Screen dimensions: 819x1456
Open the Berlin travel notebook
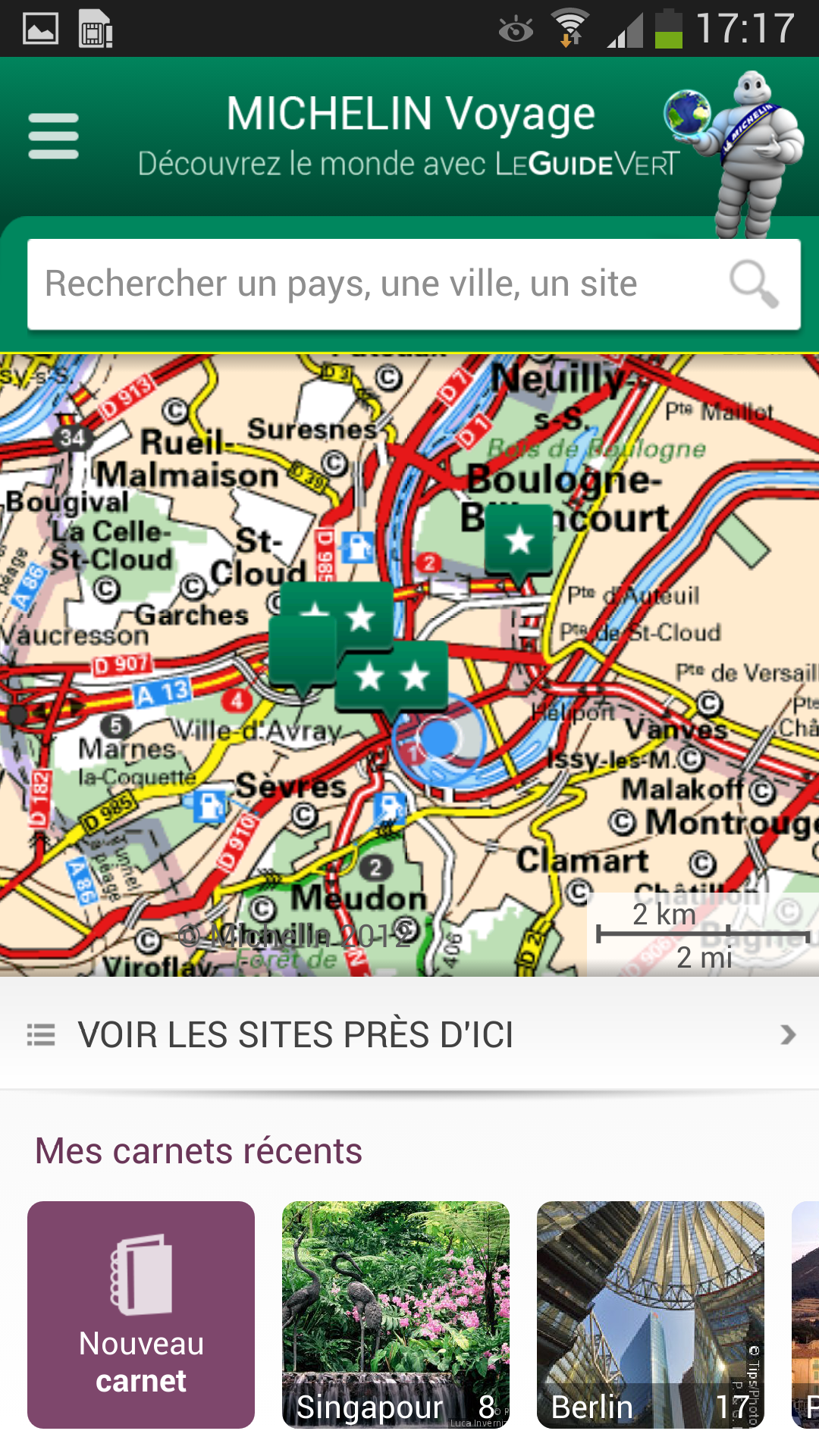(x=651, y=1315)
